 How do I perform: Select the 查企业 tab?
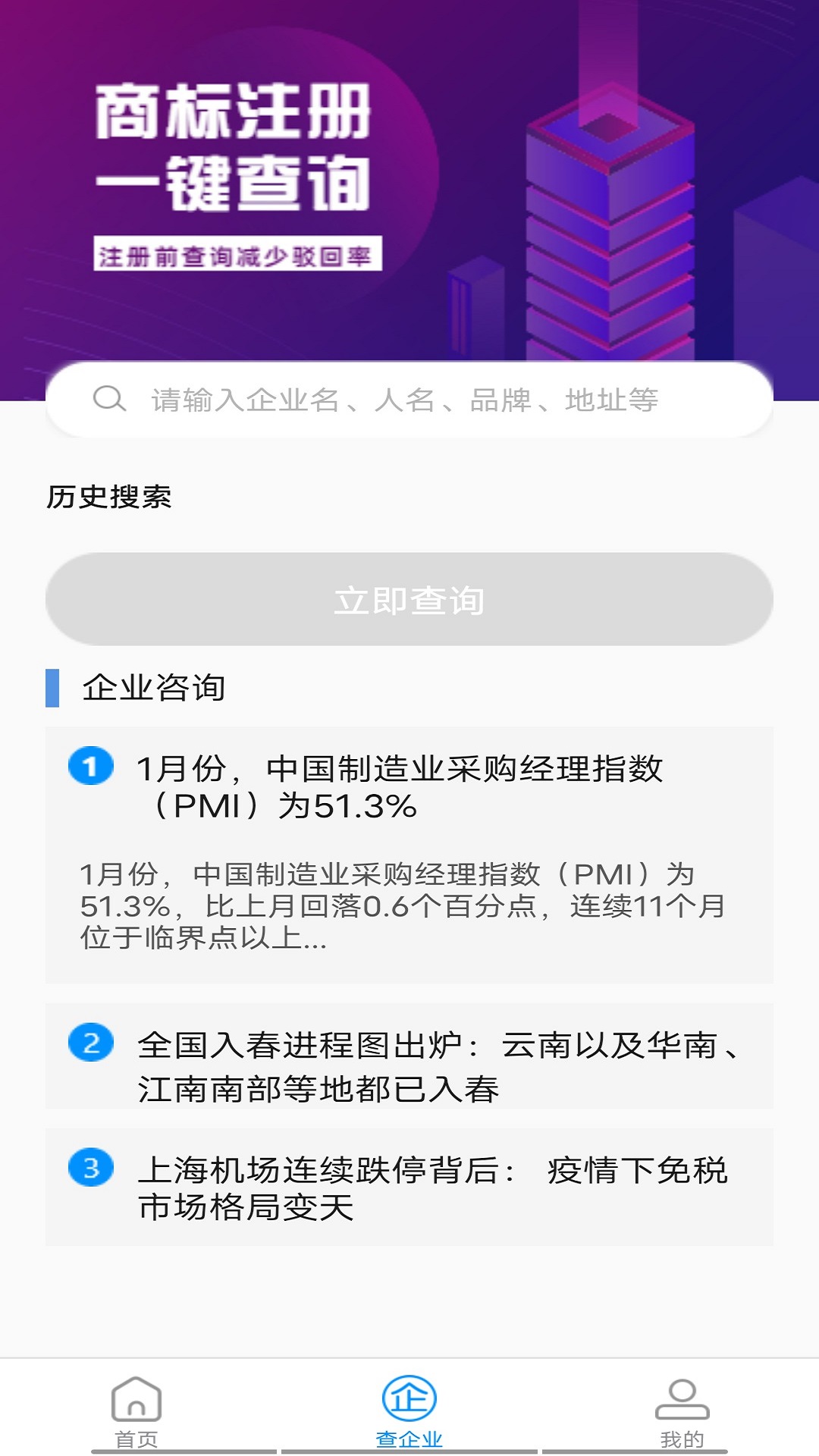tap(409, 1412)
